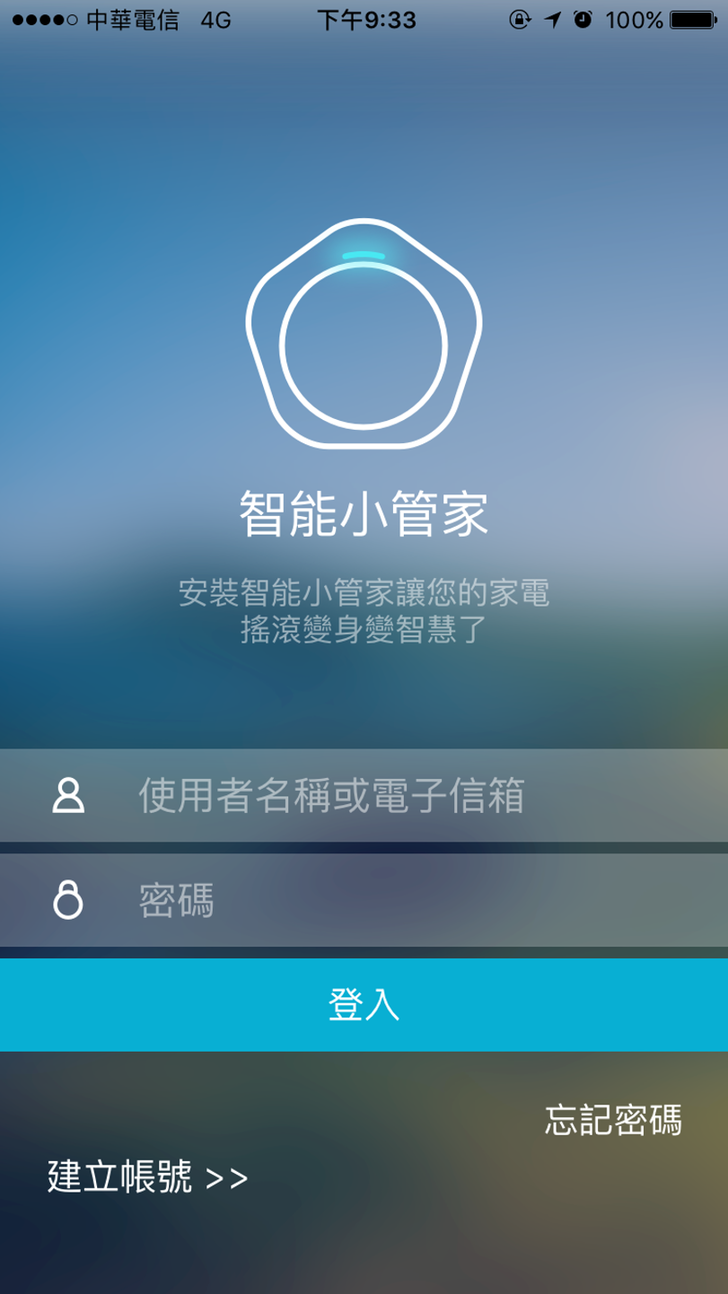Screen dimensions: 728x1294
Task: Tap the 登入 login button
Action: [x=364, y=1005]
